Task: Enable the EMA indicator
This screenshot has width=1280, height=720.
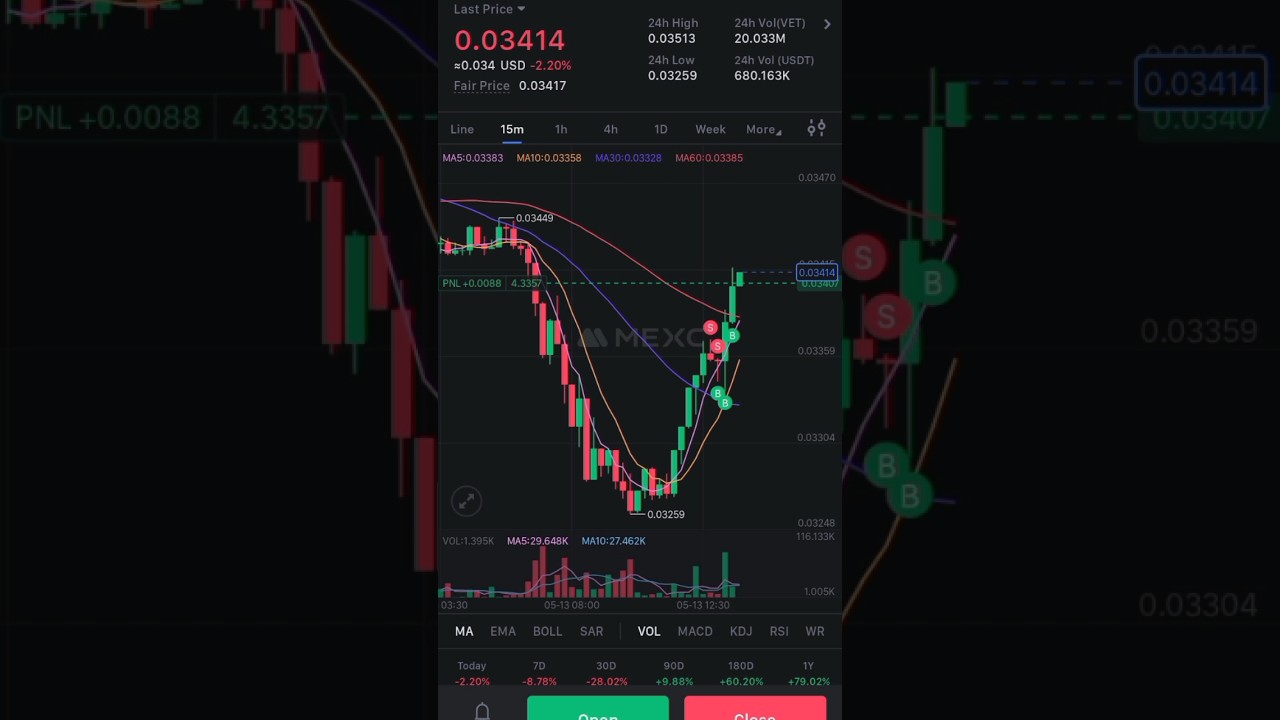Action: click(x=503, y=631)
